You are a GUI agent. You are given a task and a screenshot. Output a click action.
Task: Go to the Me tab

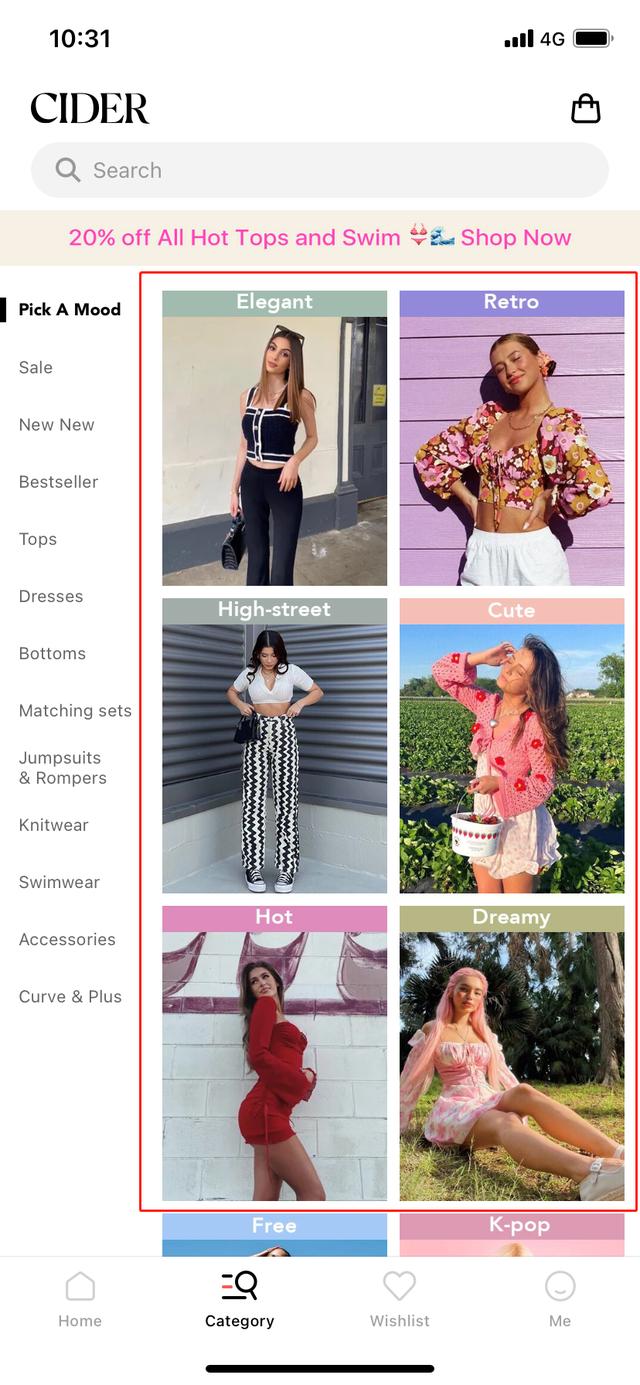pos(560,1299)
